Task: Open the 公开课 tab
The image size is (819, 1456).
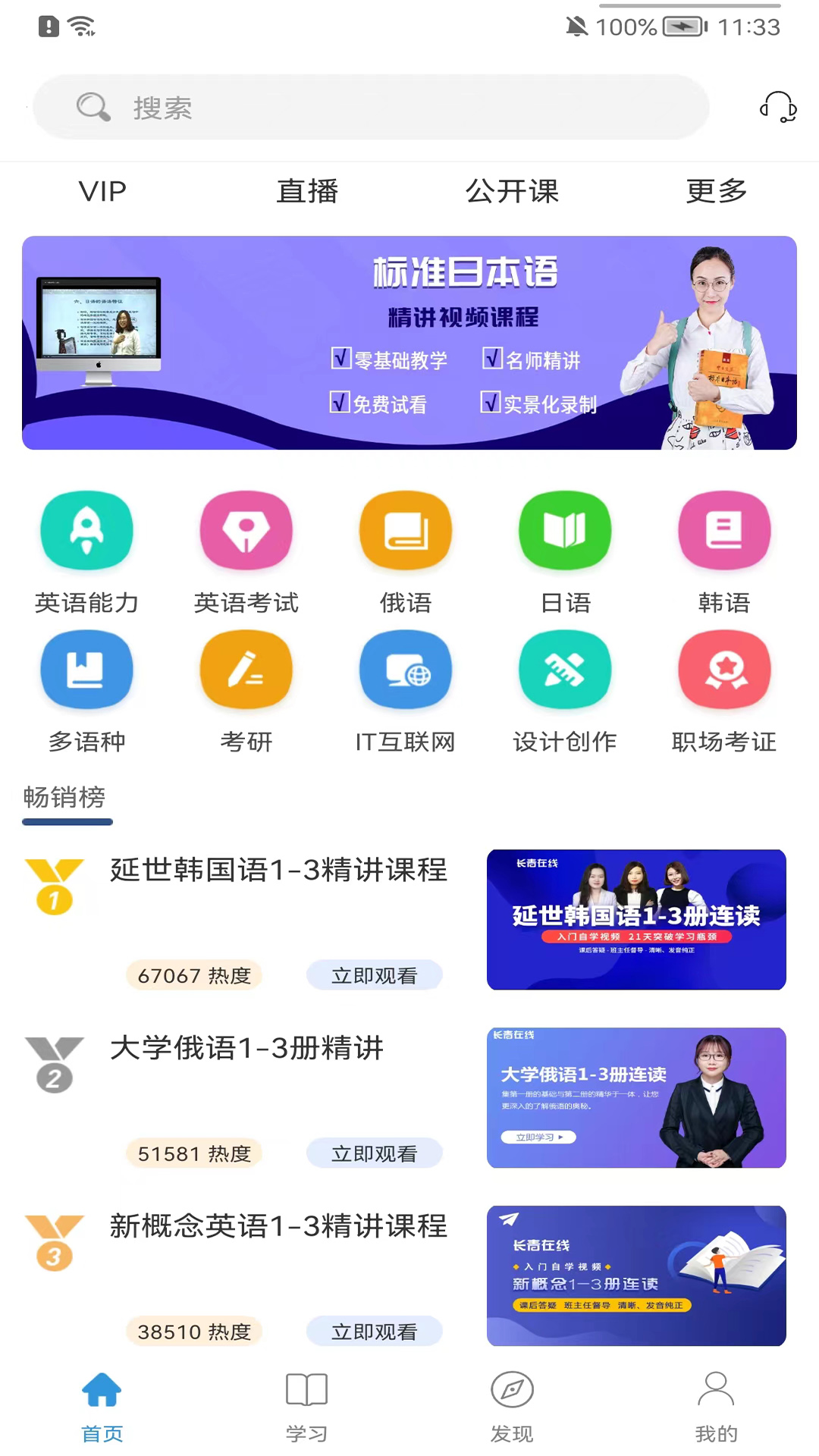Action: coord(512,191)
